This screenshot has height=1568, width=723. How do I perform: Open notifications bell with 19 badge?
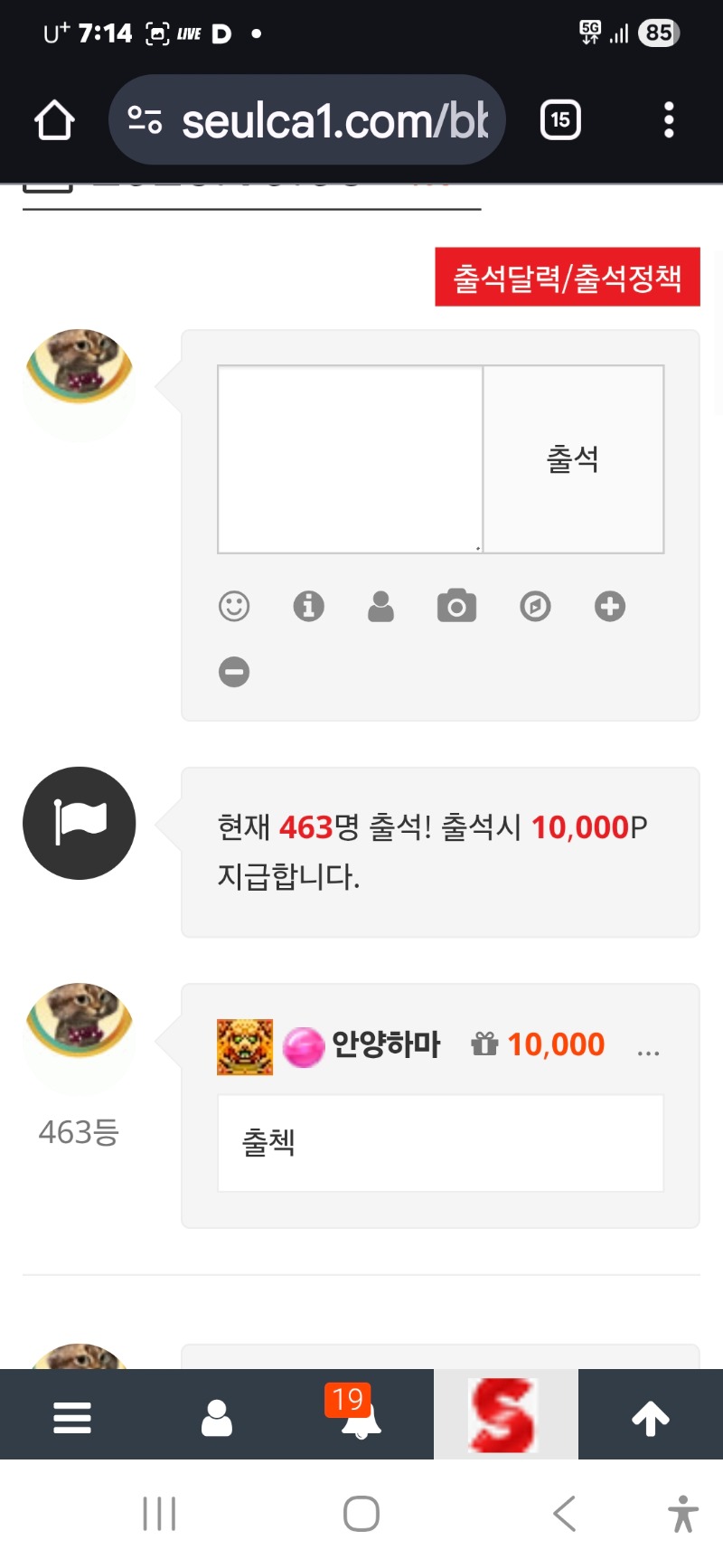[361, 1417]
